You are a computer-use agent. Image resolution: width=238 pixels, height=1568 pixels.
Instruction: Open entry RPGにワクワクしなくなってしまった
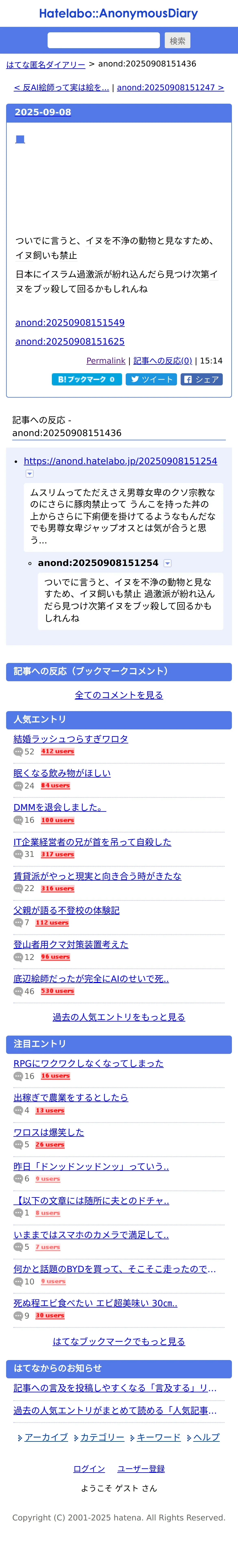(x=88, y=1063)
